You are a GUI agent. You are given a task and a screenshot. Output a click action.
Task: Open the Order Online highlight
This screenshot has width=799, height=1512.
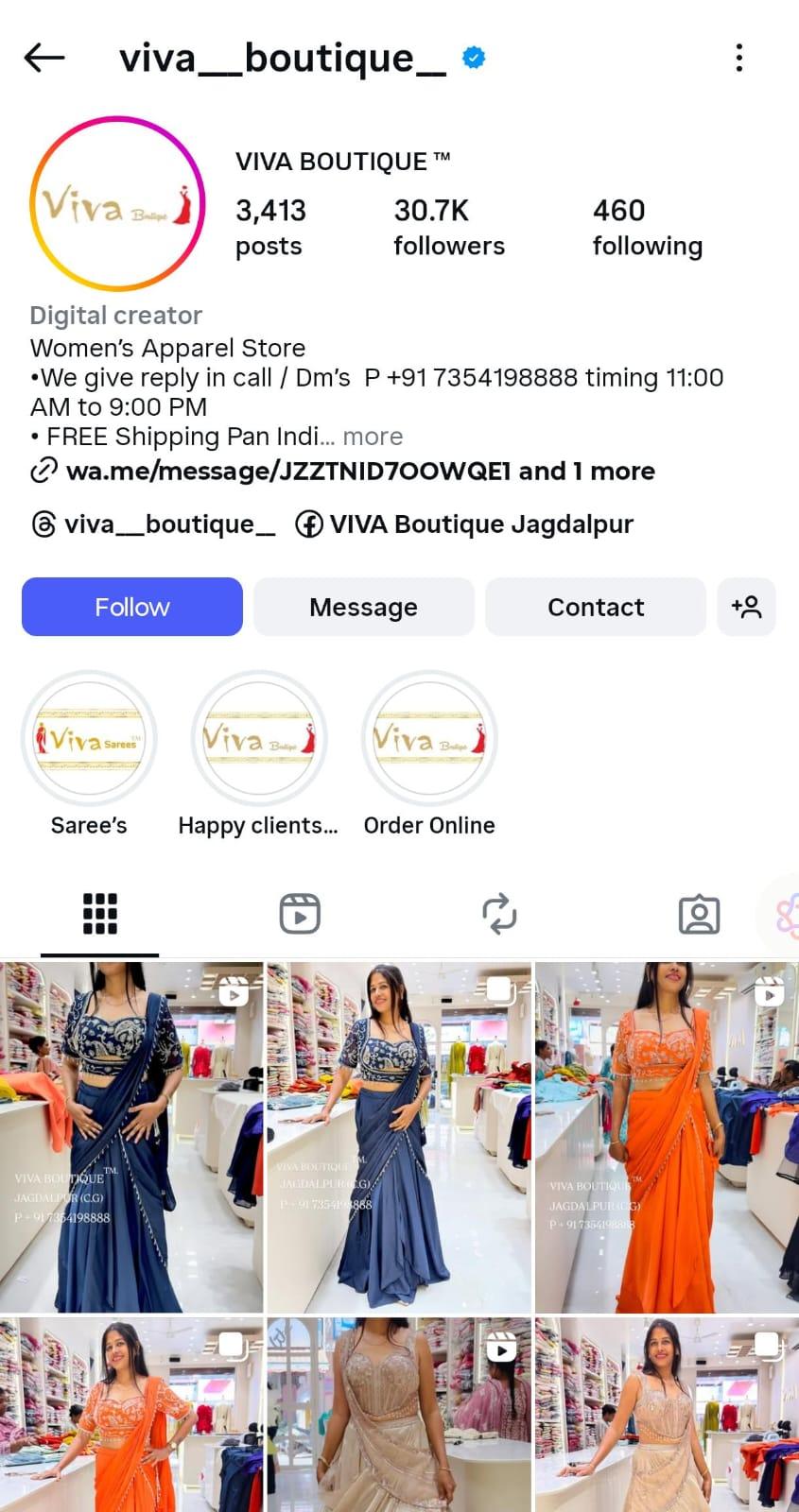coord(429,739)
